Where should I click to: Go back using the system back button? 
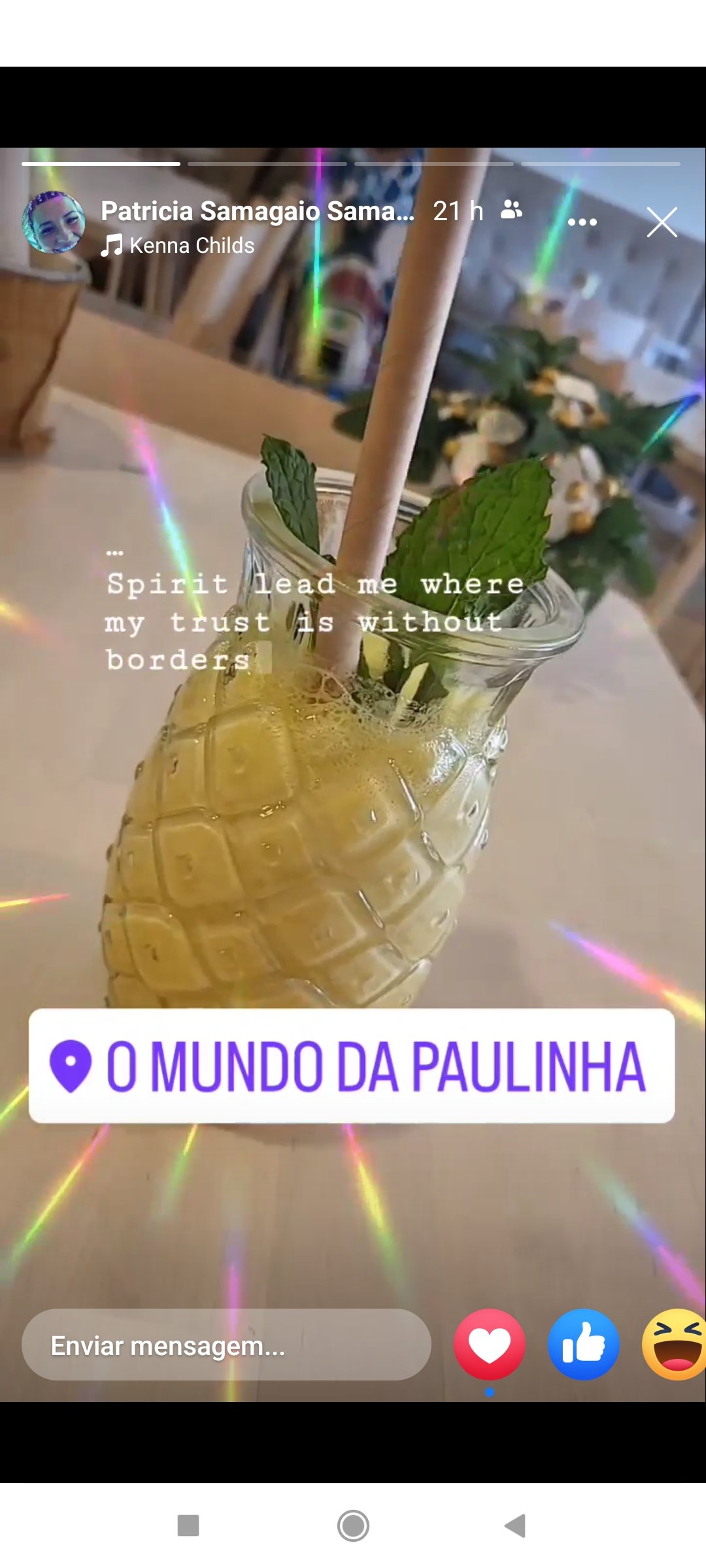tap(516, 1526)
